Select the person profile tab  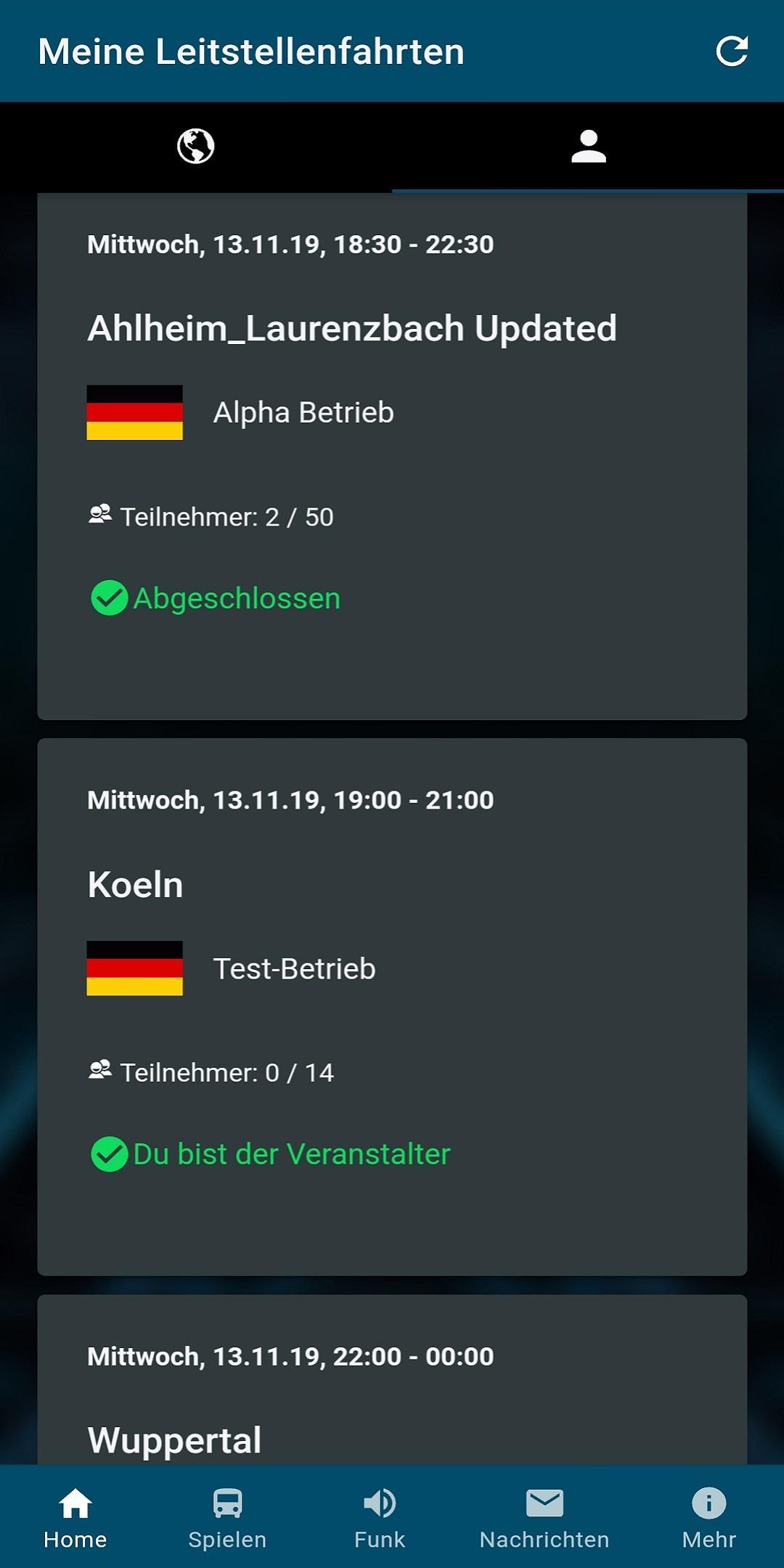pos(588,147)
